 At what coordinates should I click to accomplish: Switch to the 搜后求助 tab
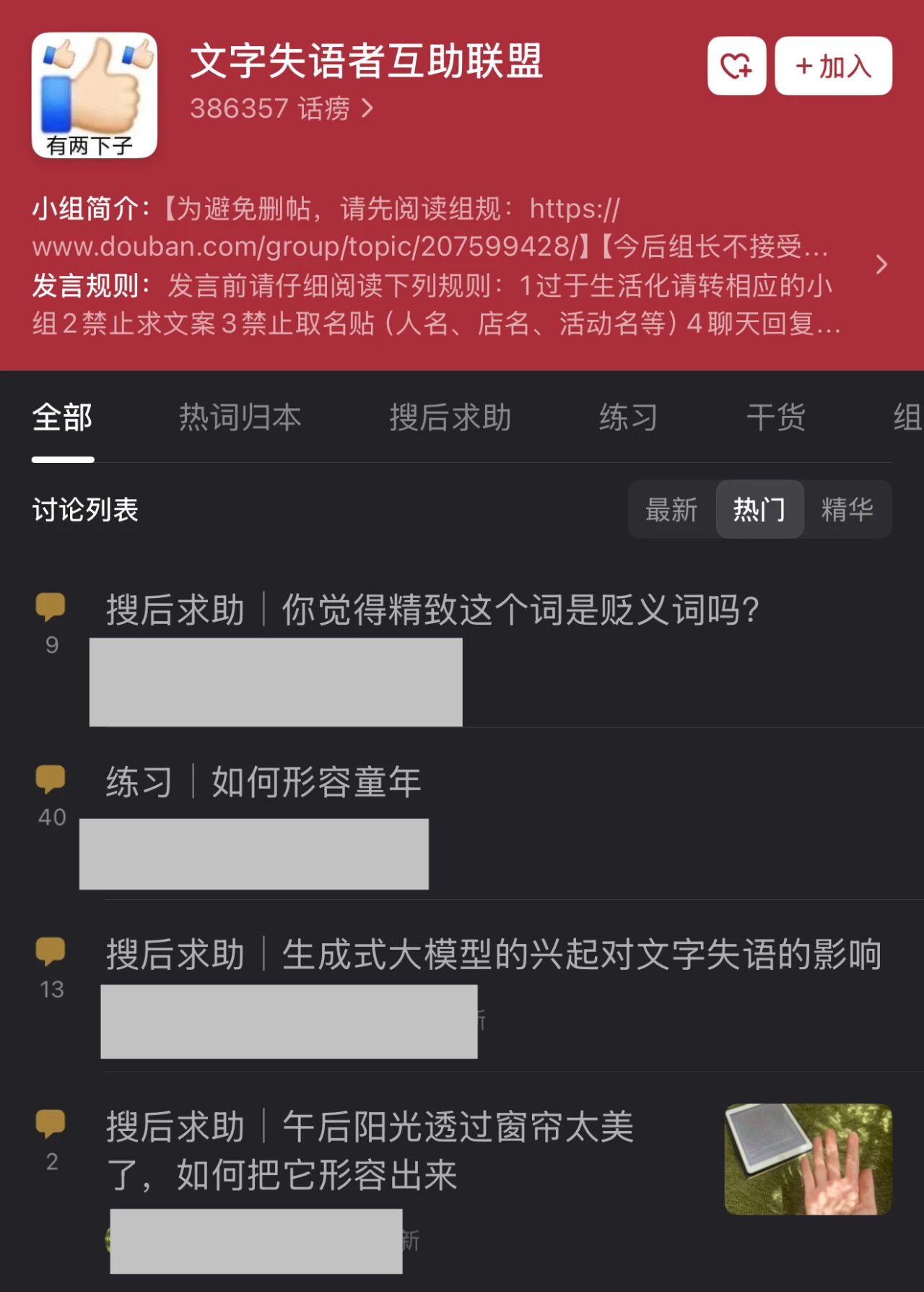click(x=450, y=417)
